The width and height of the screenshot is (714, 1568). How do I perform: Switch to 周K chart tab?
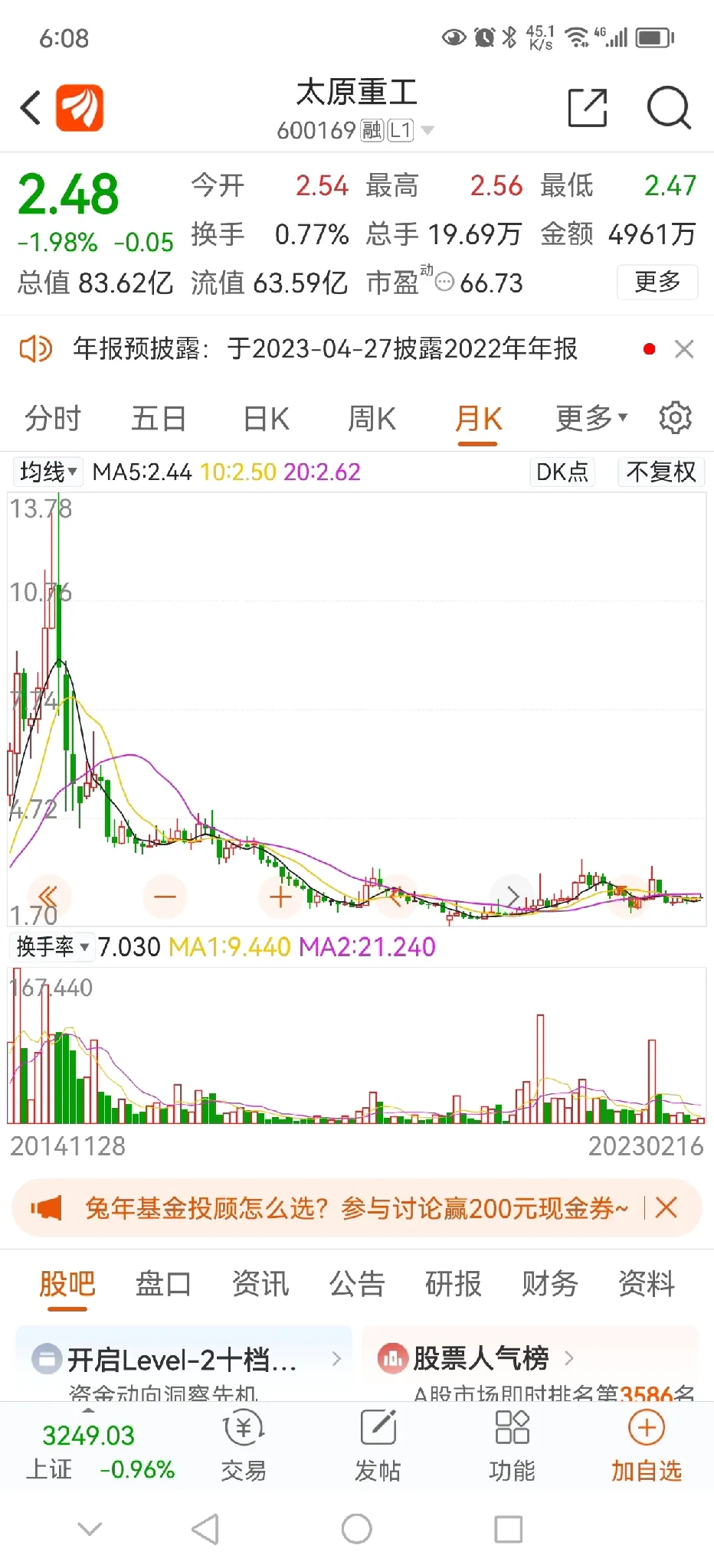pos(372,419)
